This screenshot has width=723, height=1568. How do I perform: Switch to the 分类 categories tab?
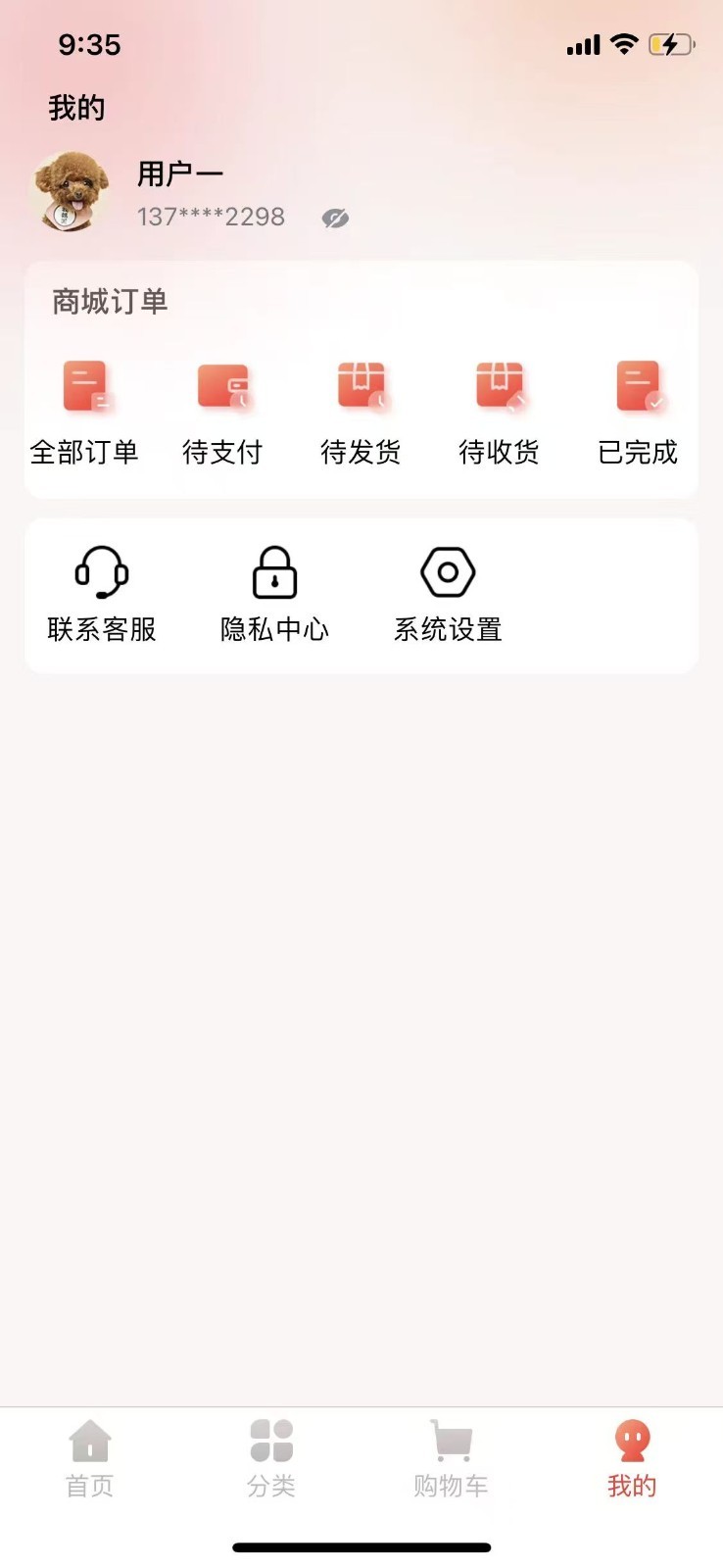coord(271,1459)
